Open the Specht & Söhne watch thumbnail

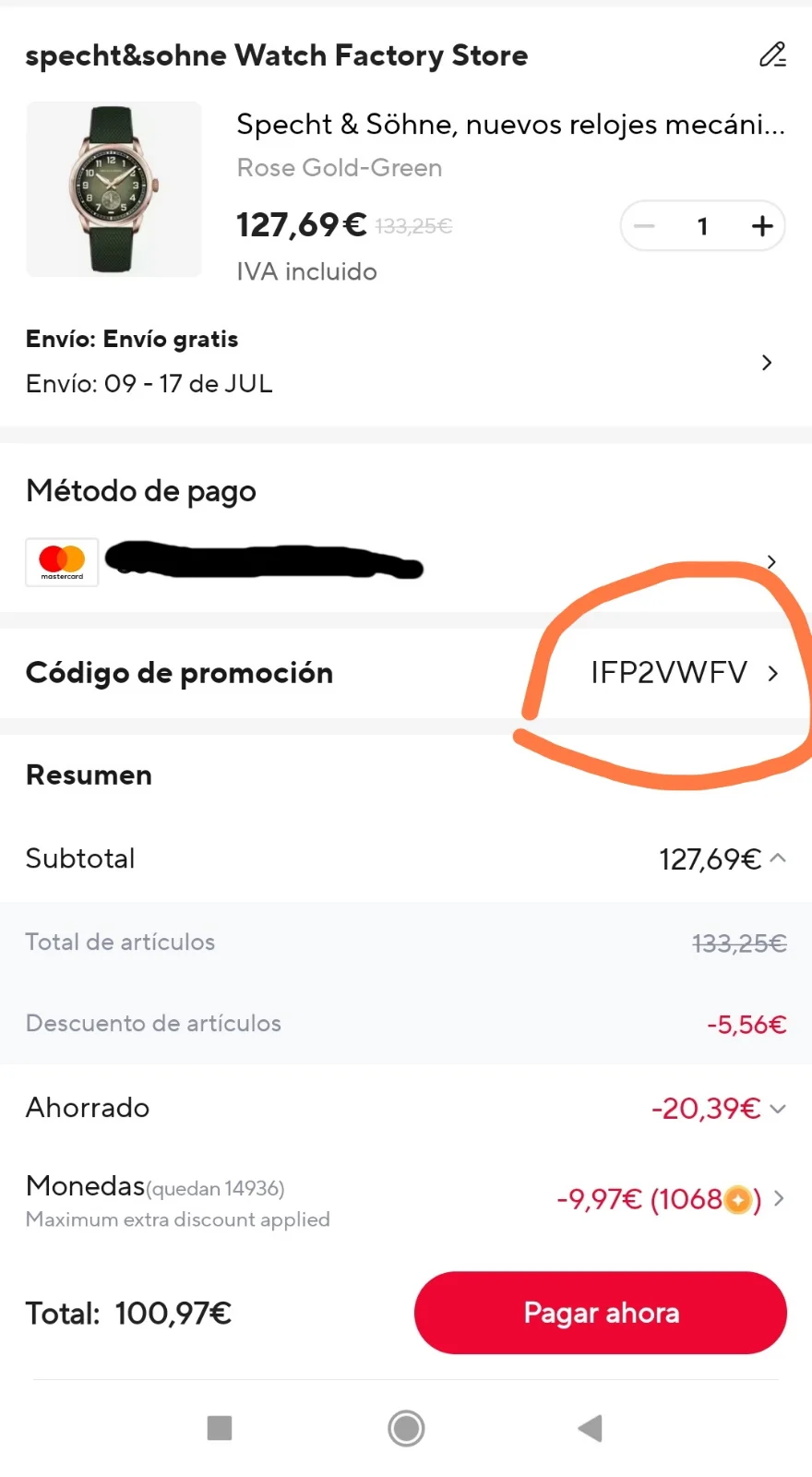(x=113, y=189)
